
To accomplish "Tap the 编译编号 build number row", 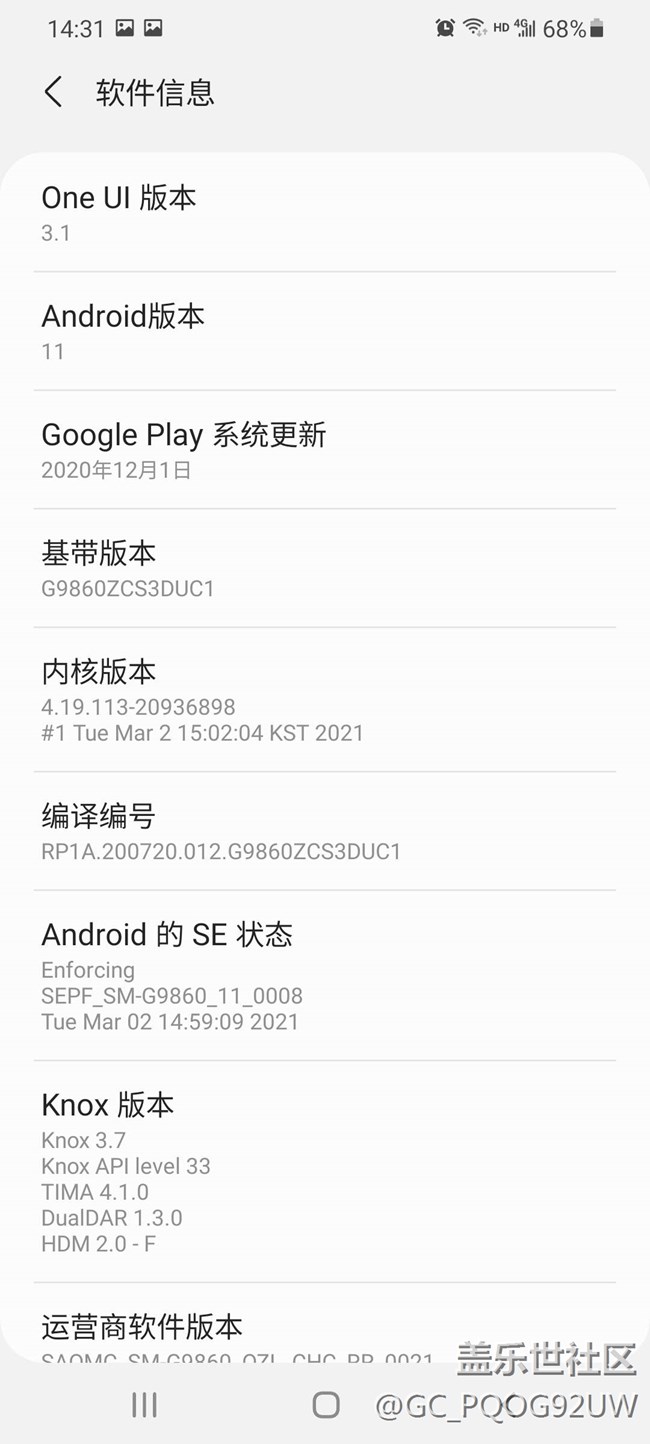I will click(x=324, y=832).
